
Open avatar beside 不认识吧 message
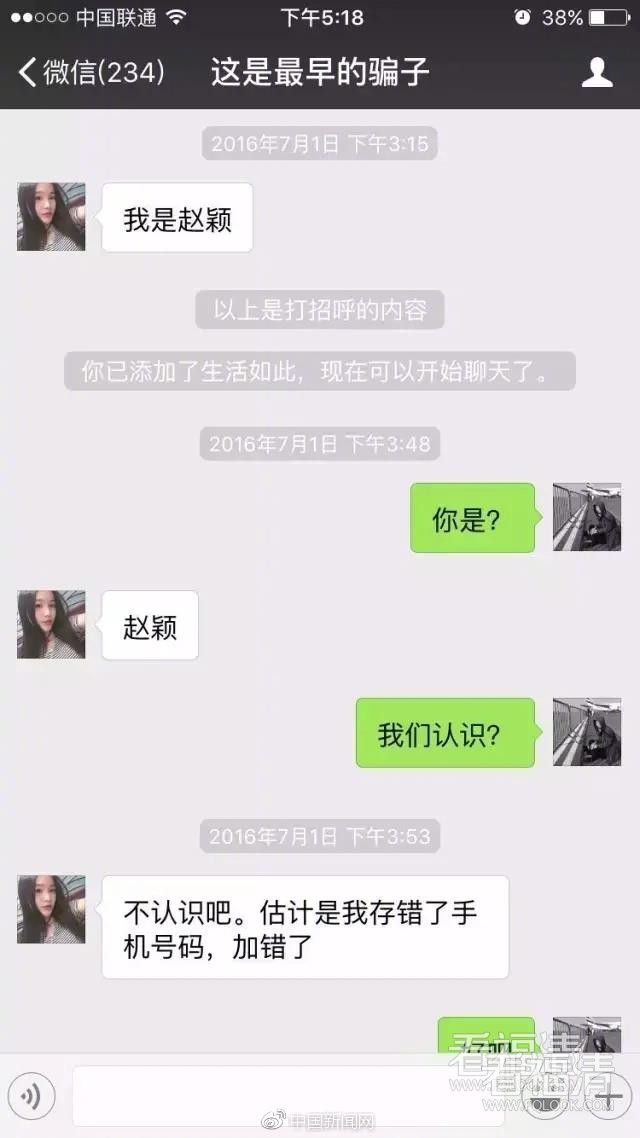pyautogui.click(x=51, y=909)
